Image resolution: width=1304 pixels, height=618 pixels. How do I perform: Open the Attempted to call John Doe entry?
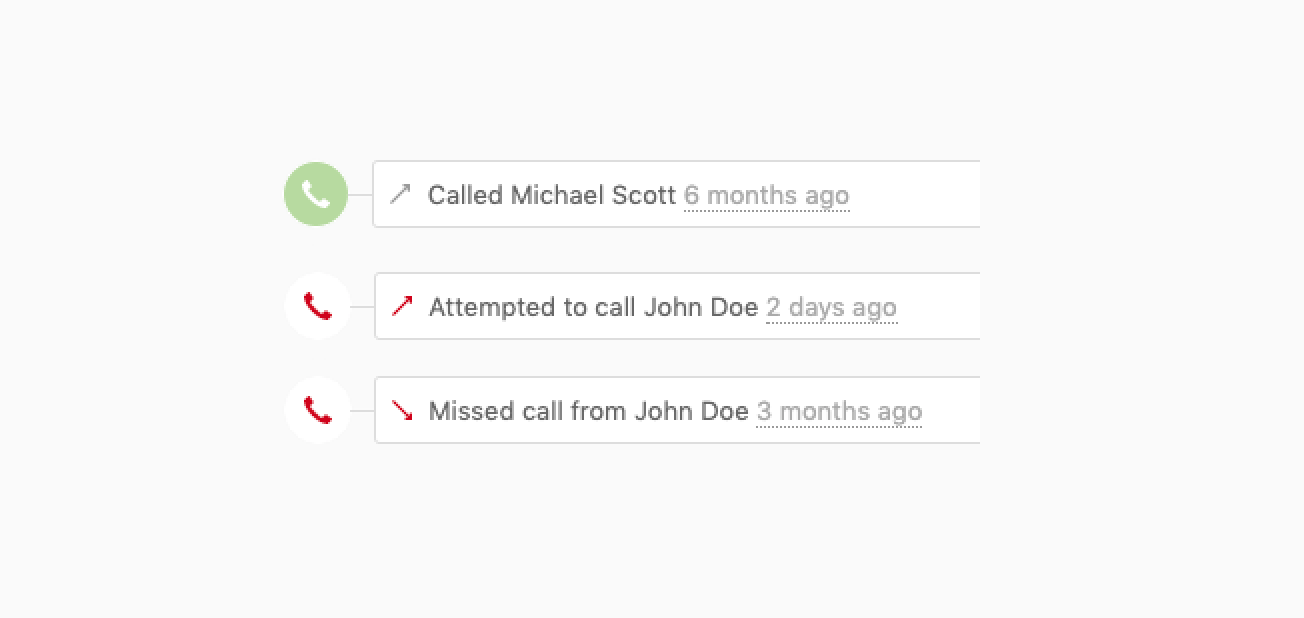coord(593,307)
